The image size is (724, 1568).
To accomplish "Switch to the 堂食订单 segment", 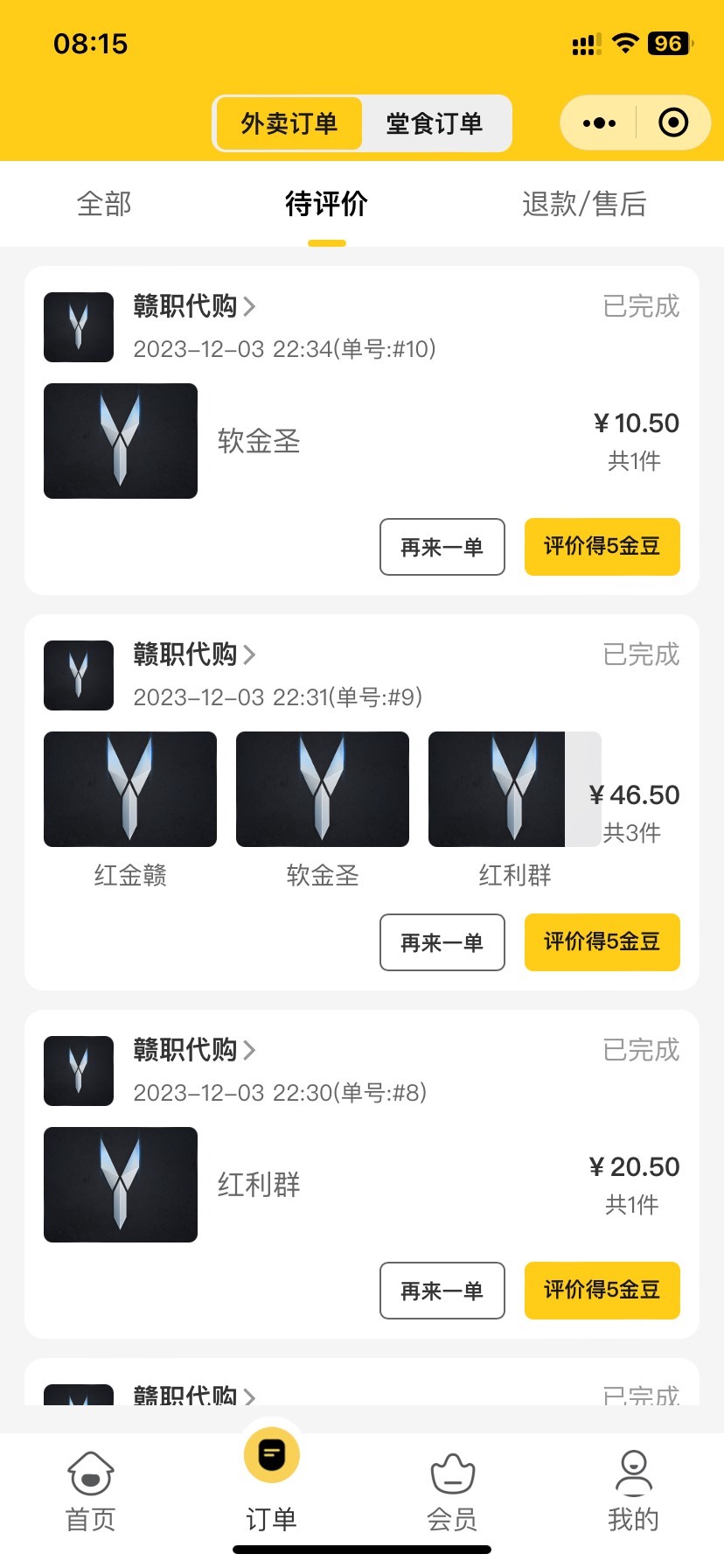I will coord(435,123).
